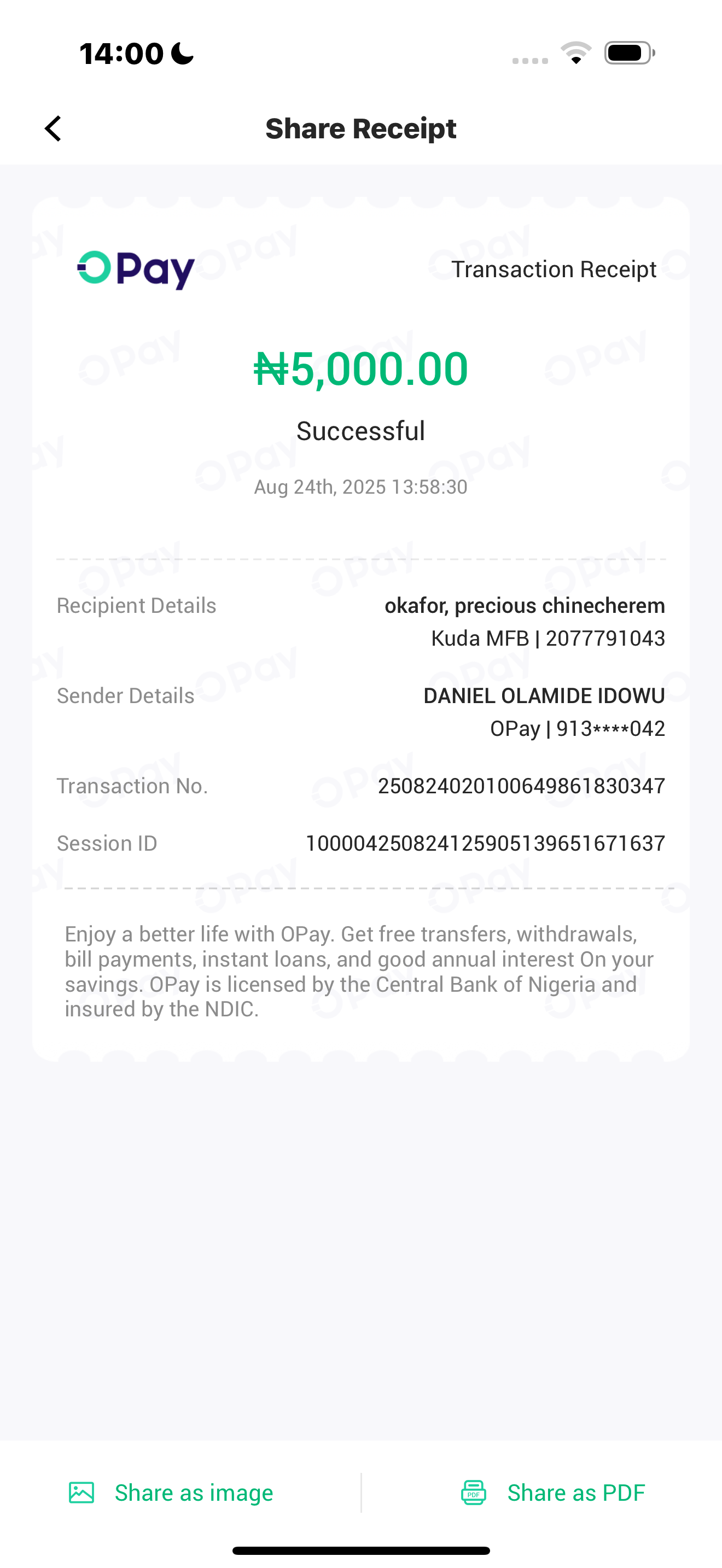Share the receipt as PDF
The width and height of the screenshot is (722, 1568).
(x=552, y=1493)
